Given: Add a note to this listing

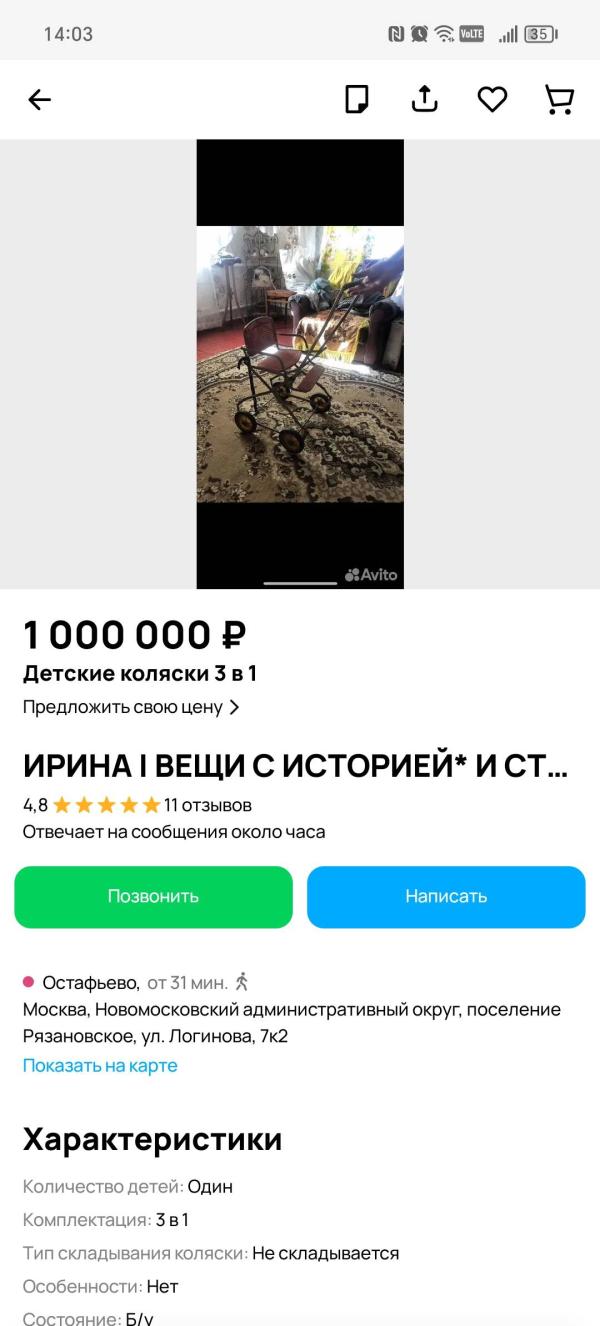Looking at the screenshot, I should click(357, 99).
